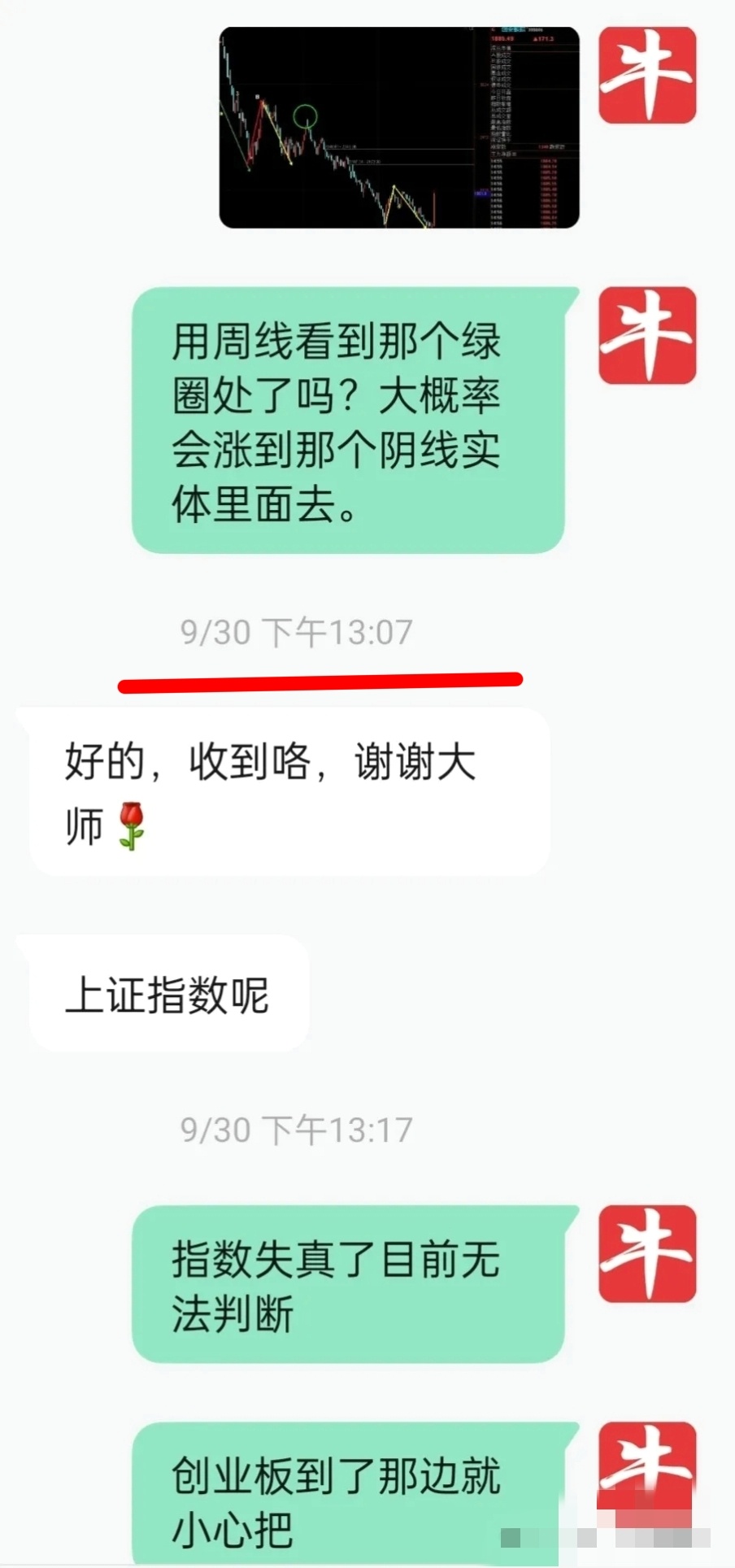Image resolution: width=735 pixels, height=1568 pixels.
Task: Open sender avatar beside the 用周线看到 message
Action: pos(647,335)
